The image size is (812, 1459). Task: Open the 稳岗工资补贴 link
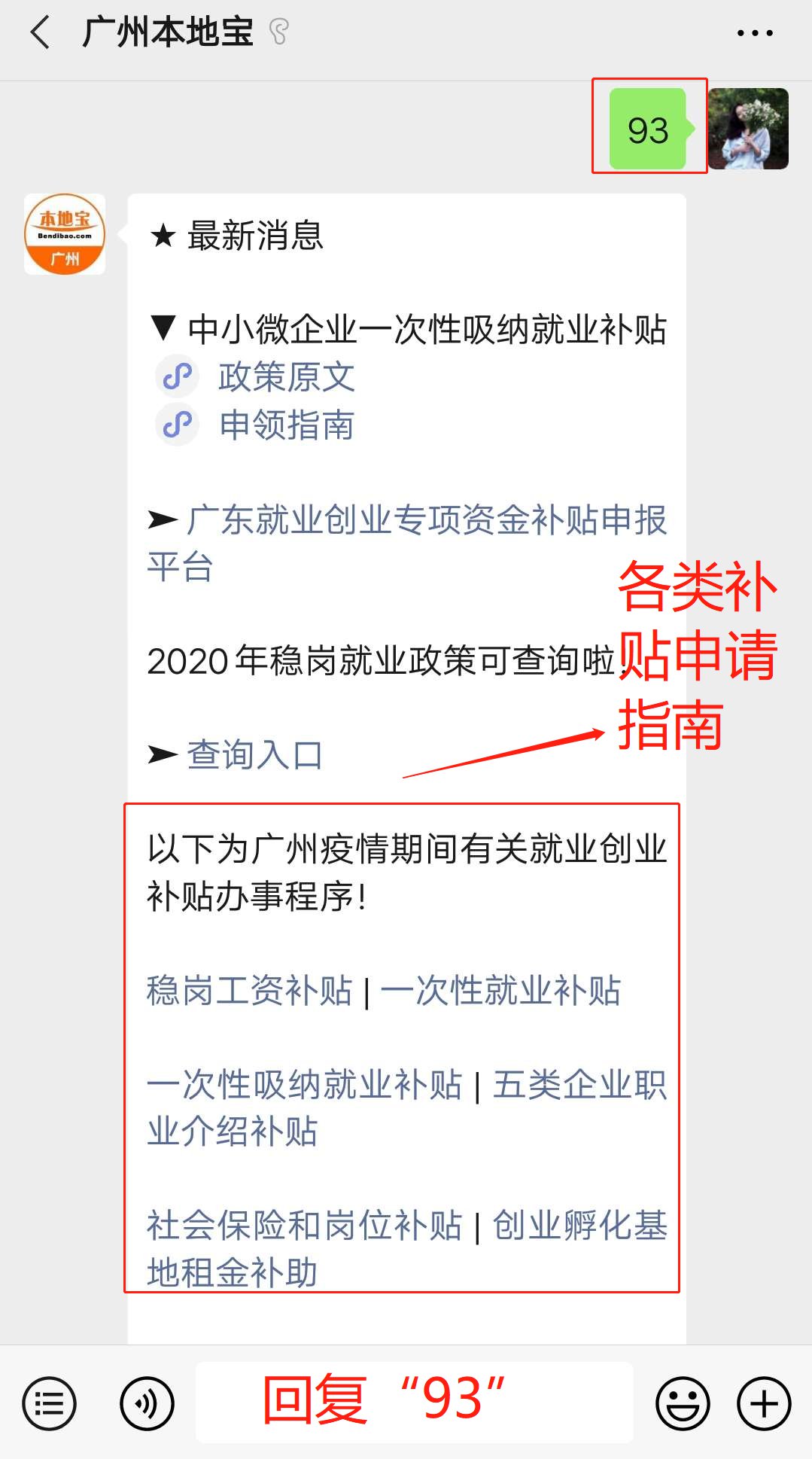point(250,991)
